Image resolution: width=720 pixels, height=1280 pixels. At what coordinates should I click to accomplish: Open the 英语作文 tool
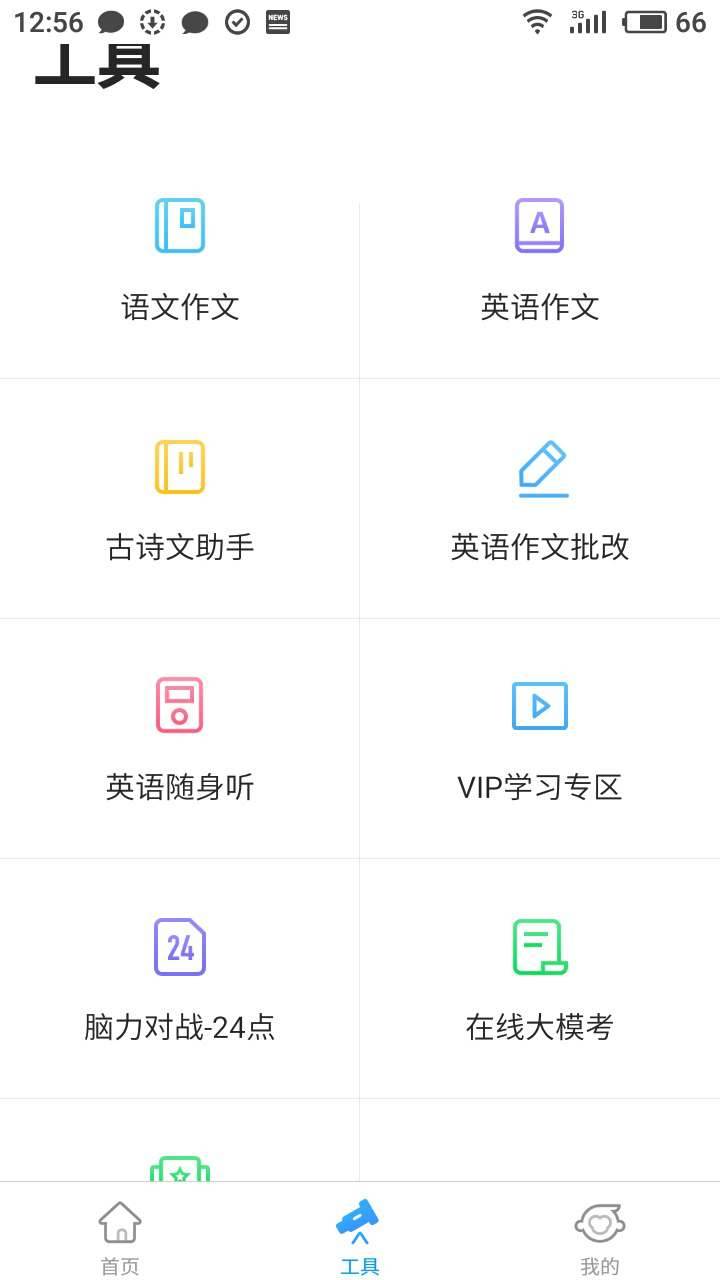coord(540,260)
